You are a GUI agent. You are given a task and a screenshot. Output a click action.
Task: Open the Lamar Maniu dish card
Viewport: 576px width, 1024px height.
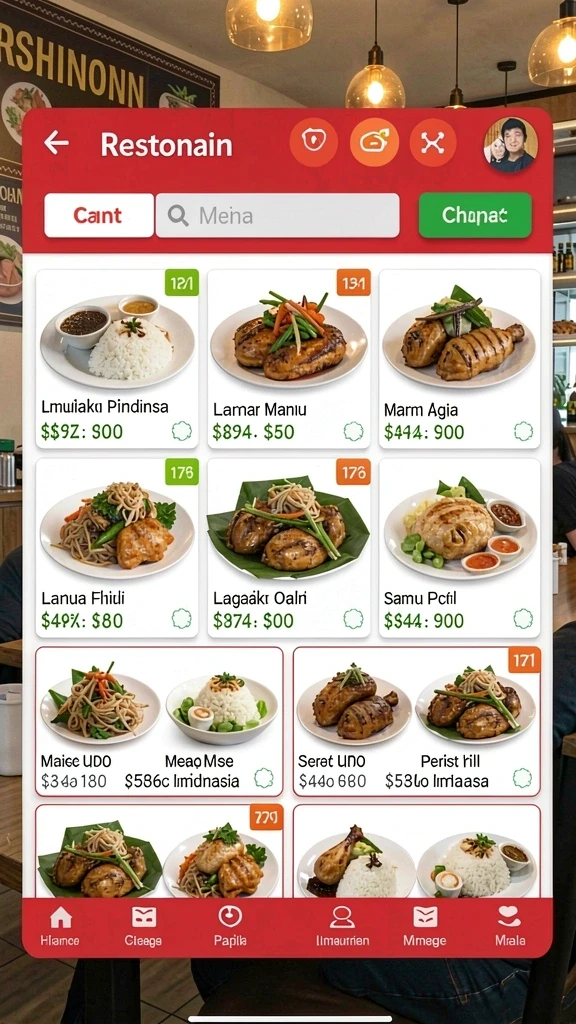[x=289, y=359]
